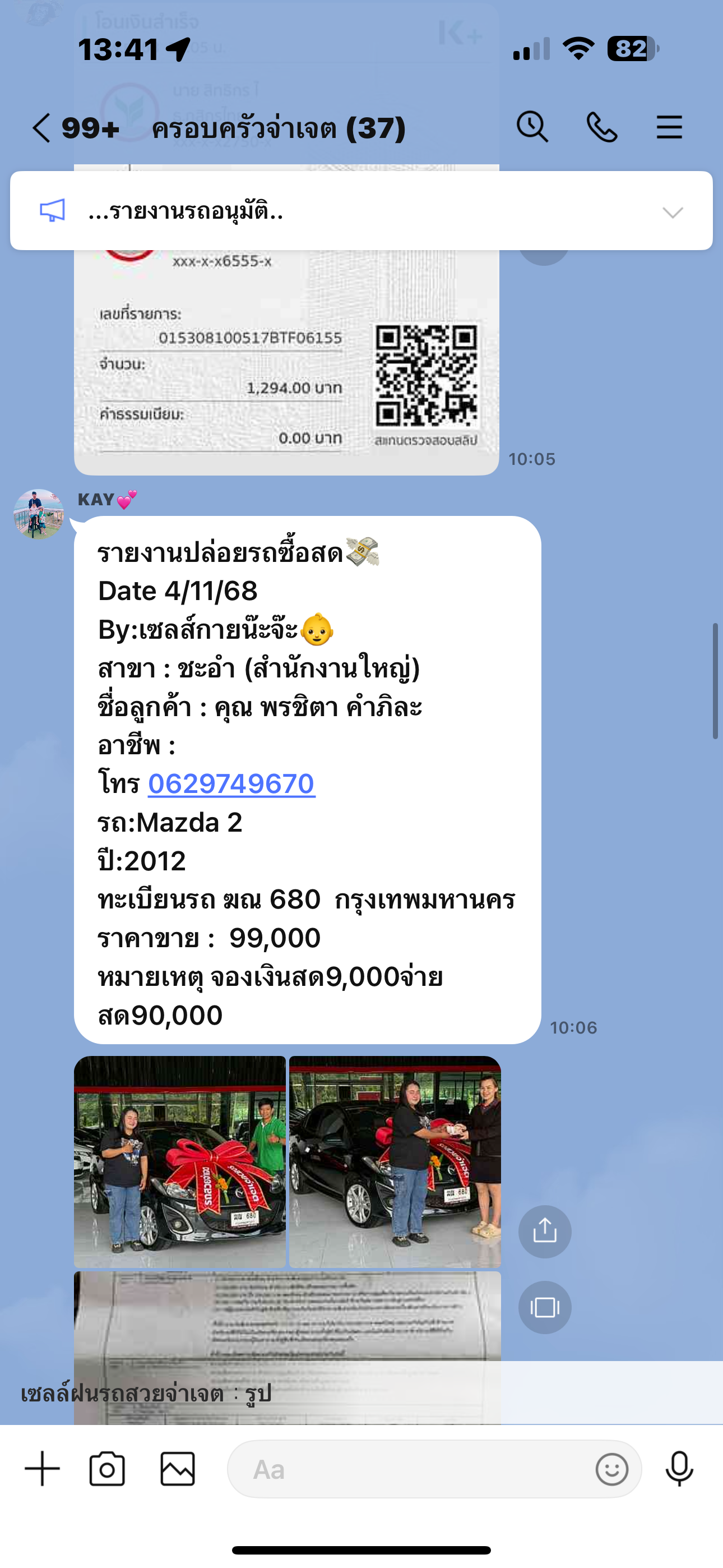723x1568 pixels.
Task: Open the car photo with the man in green
Action: click(179, 1161)
